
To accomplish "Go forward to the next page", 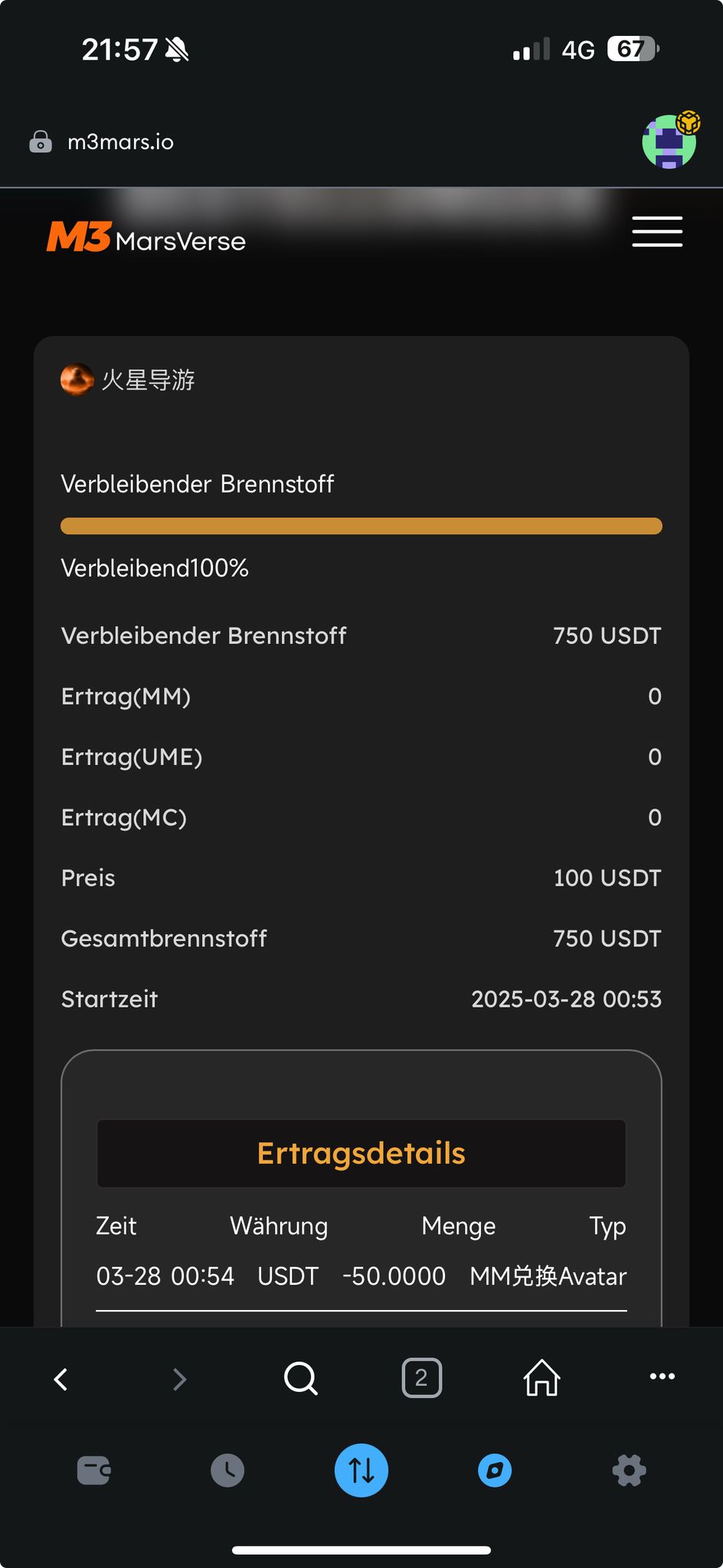I will [x=179, y=1379].
